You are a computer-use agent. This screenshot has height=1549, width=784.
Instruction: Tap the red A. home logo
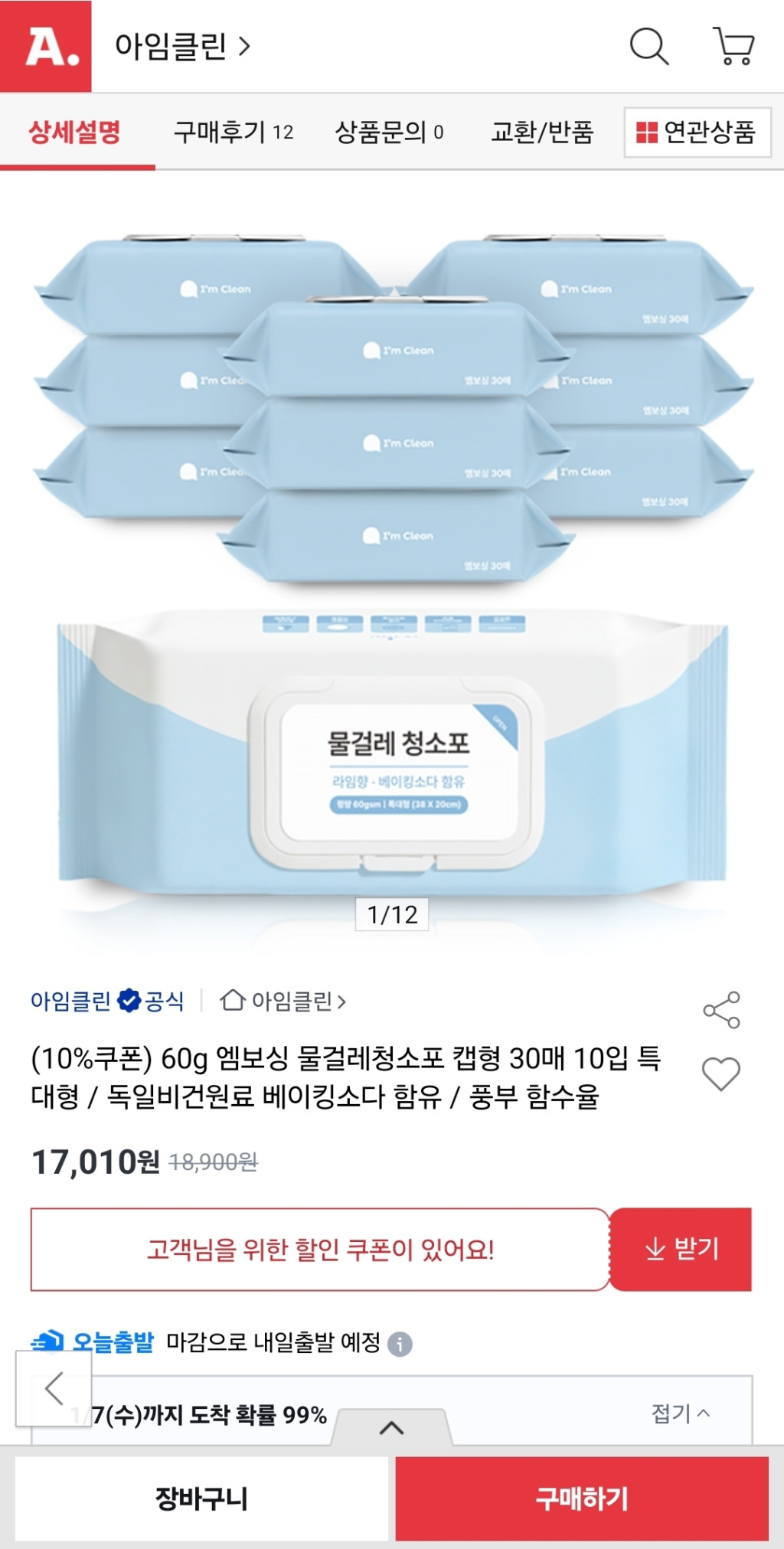pyautogui.click(x=46, y=47)
